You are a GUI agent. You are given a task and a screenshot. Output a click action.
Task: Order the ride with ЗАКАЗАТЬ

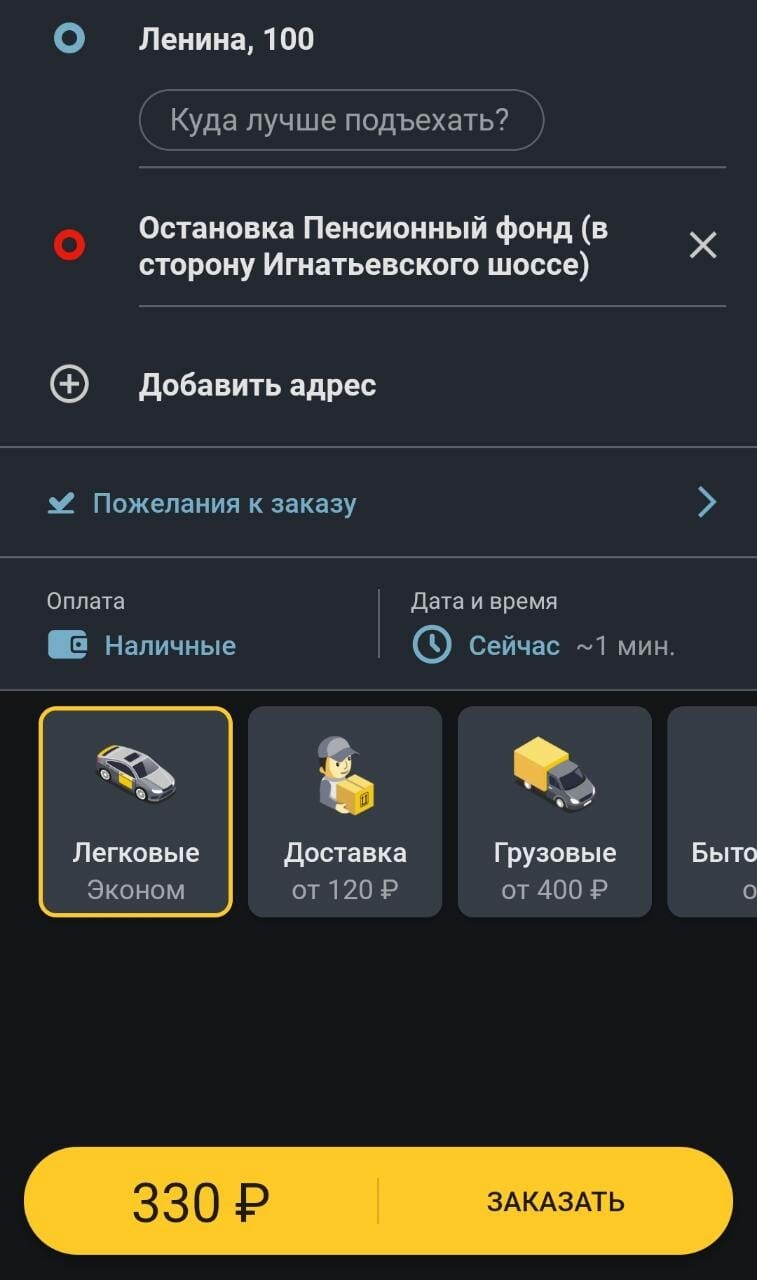click(556, 1201)
